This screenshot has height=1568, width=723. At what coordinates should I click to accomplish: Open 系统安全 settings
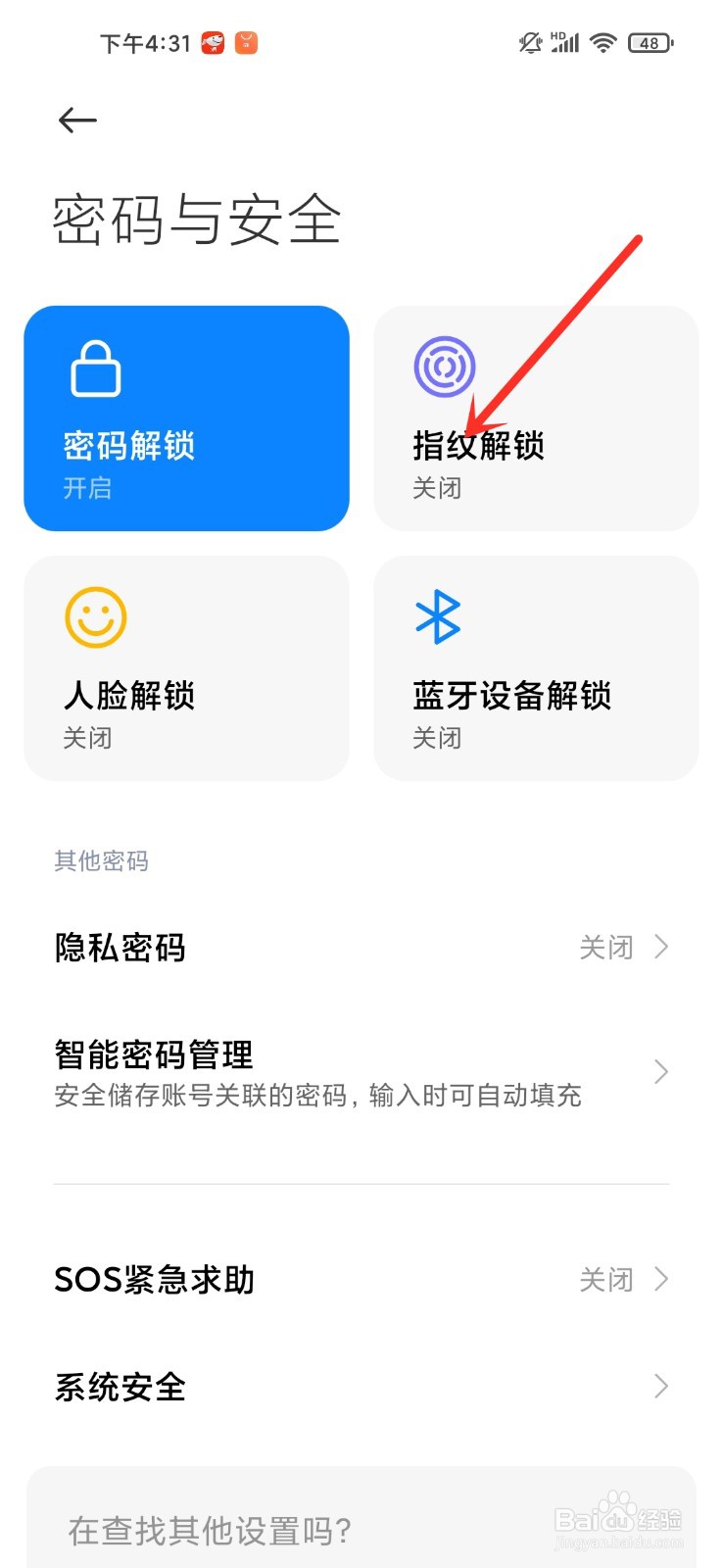[x=361, y=1387]
